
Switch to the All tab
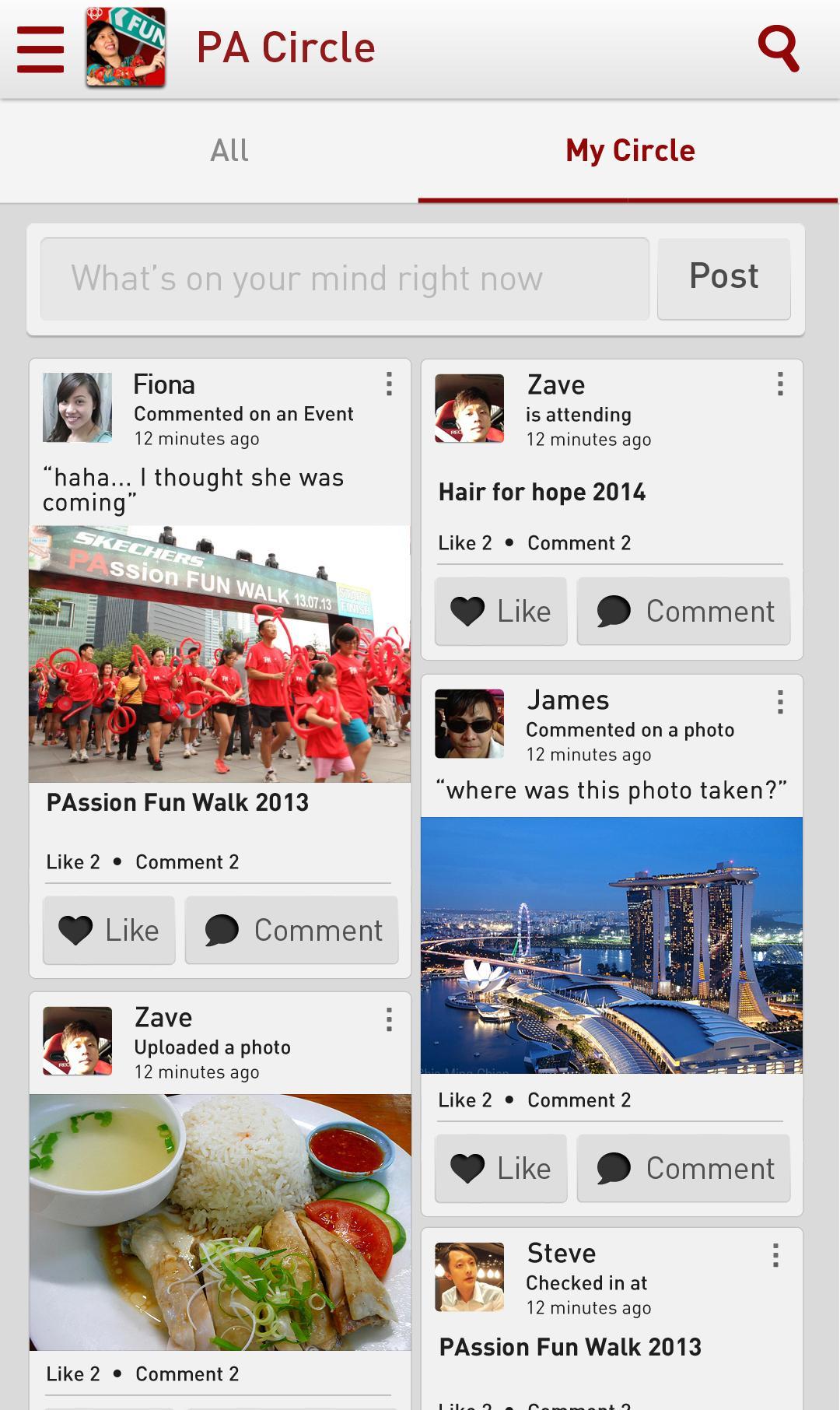tap(229, 149)
